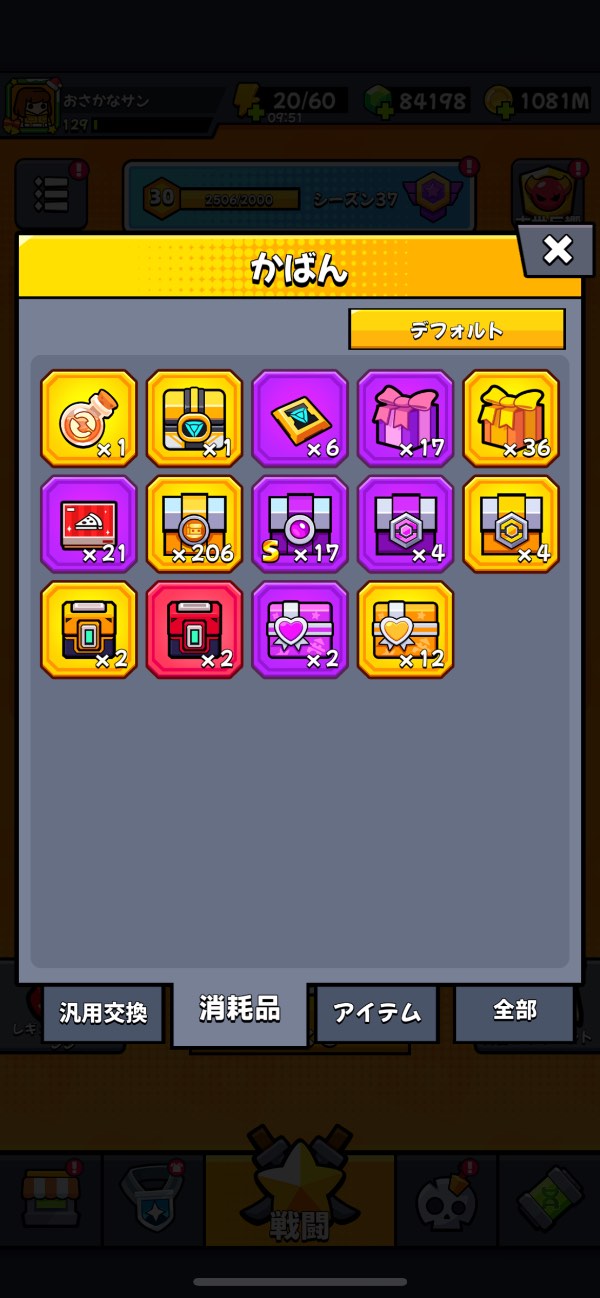Select the purple hexagon chest ×4
This screenshot has height=1298, width=600.
click(x=405, y=524)
